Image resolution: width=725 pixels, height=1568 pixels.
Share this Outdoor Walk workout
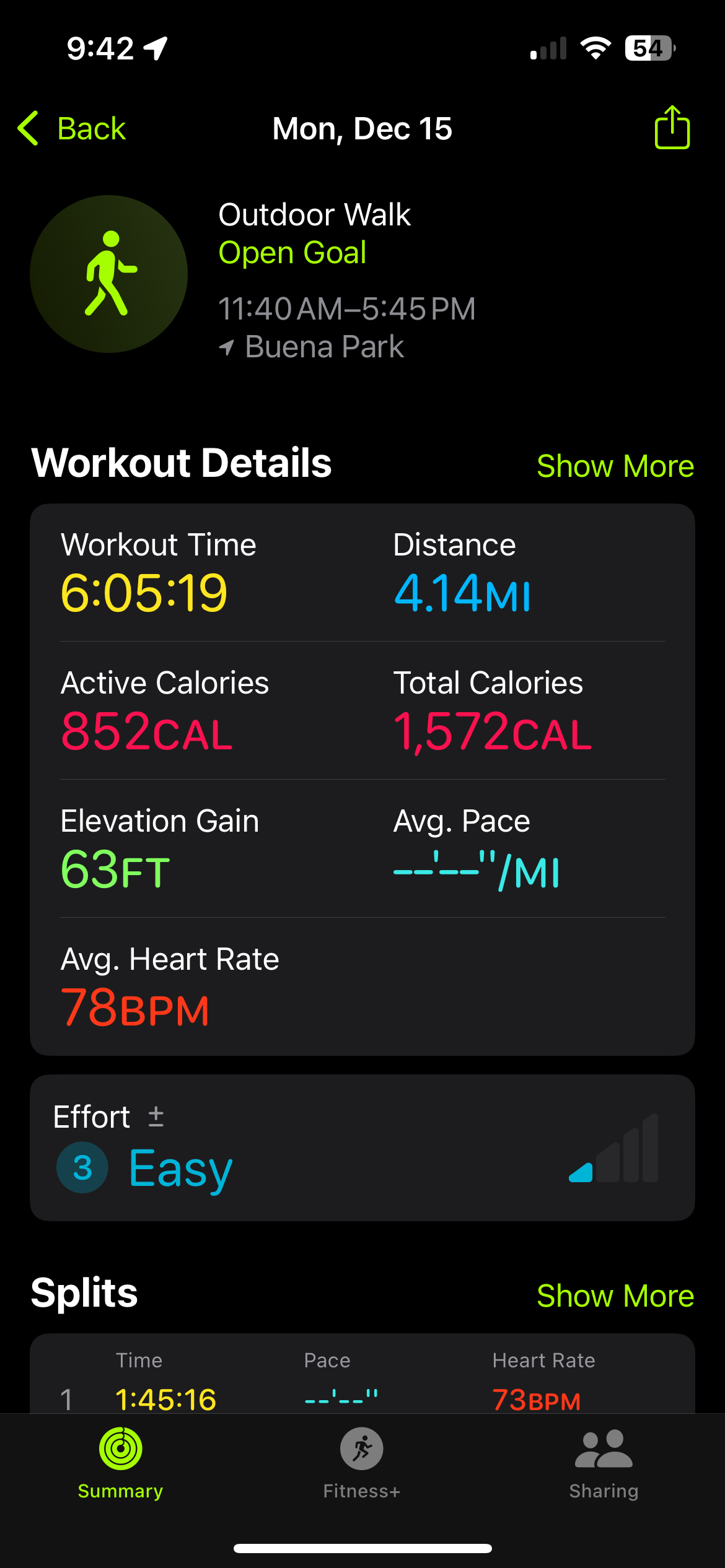[672, 128]
